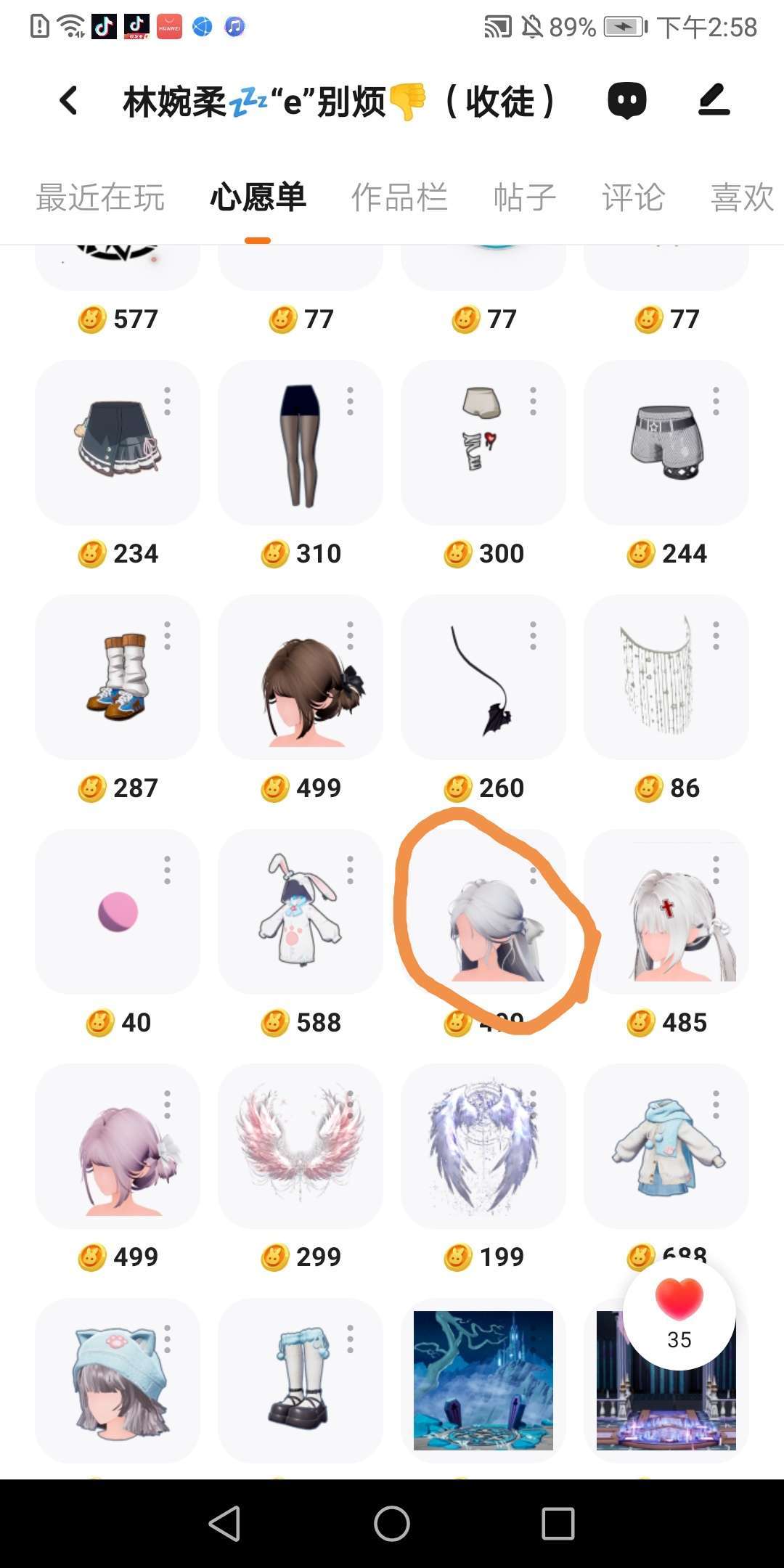Open options for pink ball priced 40
This screenshot has height=1568, width=784.
coord(167,870)
